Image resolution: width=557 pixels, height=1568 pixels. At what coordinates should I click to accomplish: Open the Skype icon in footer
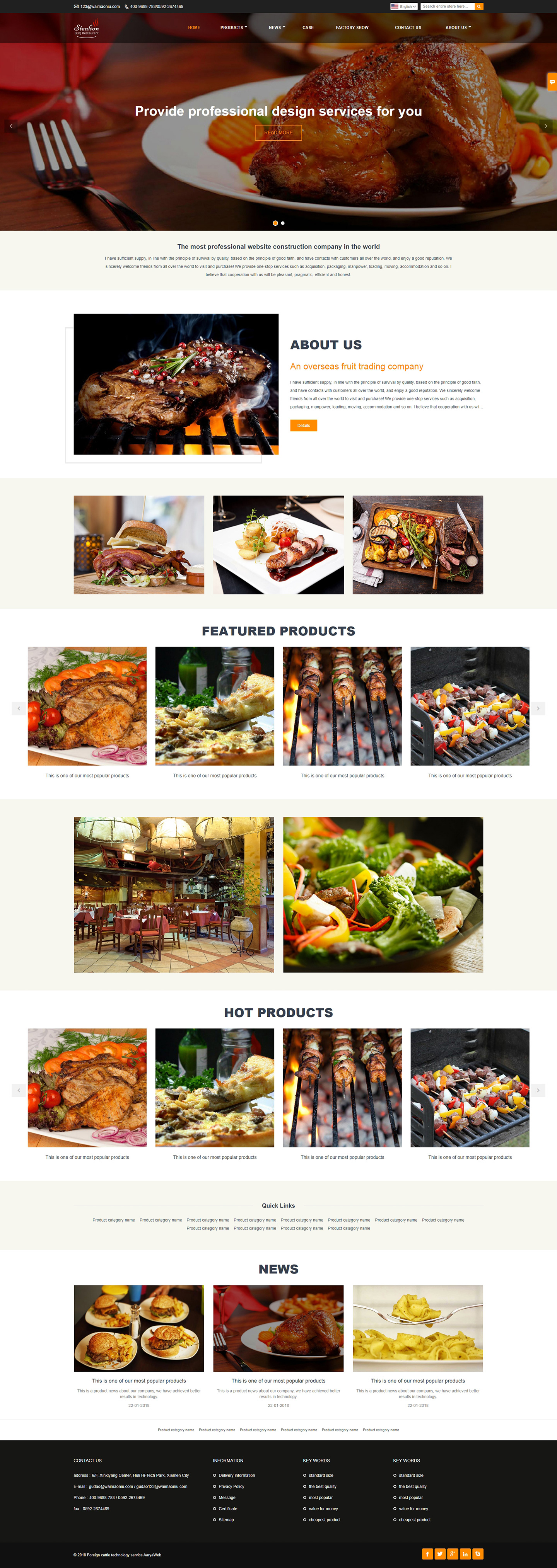[x=478, y=1553]
